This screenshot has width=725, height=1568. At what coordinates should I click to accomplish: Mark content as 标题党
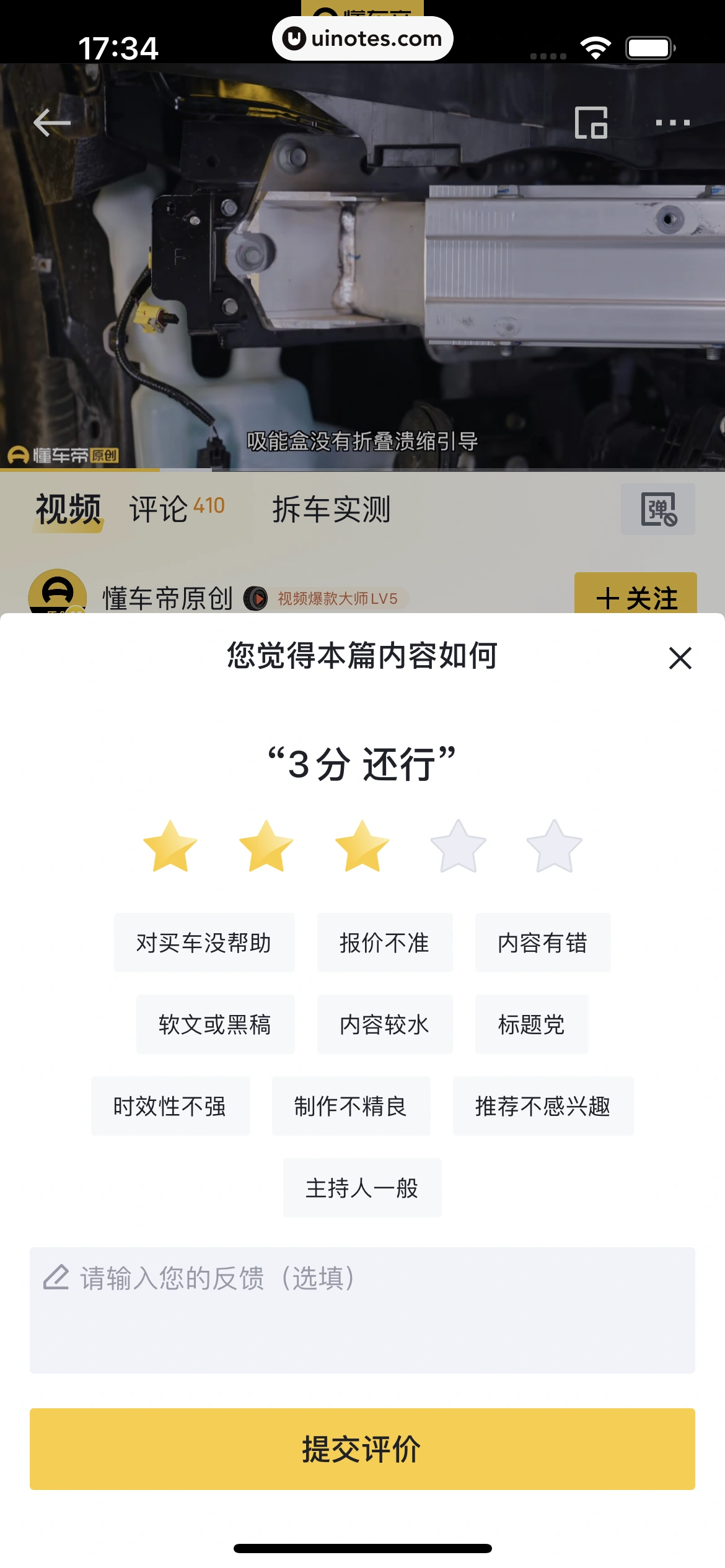[531, 1024]
